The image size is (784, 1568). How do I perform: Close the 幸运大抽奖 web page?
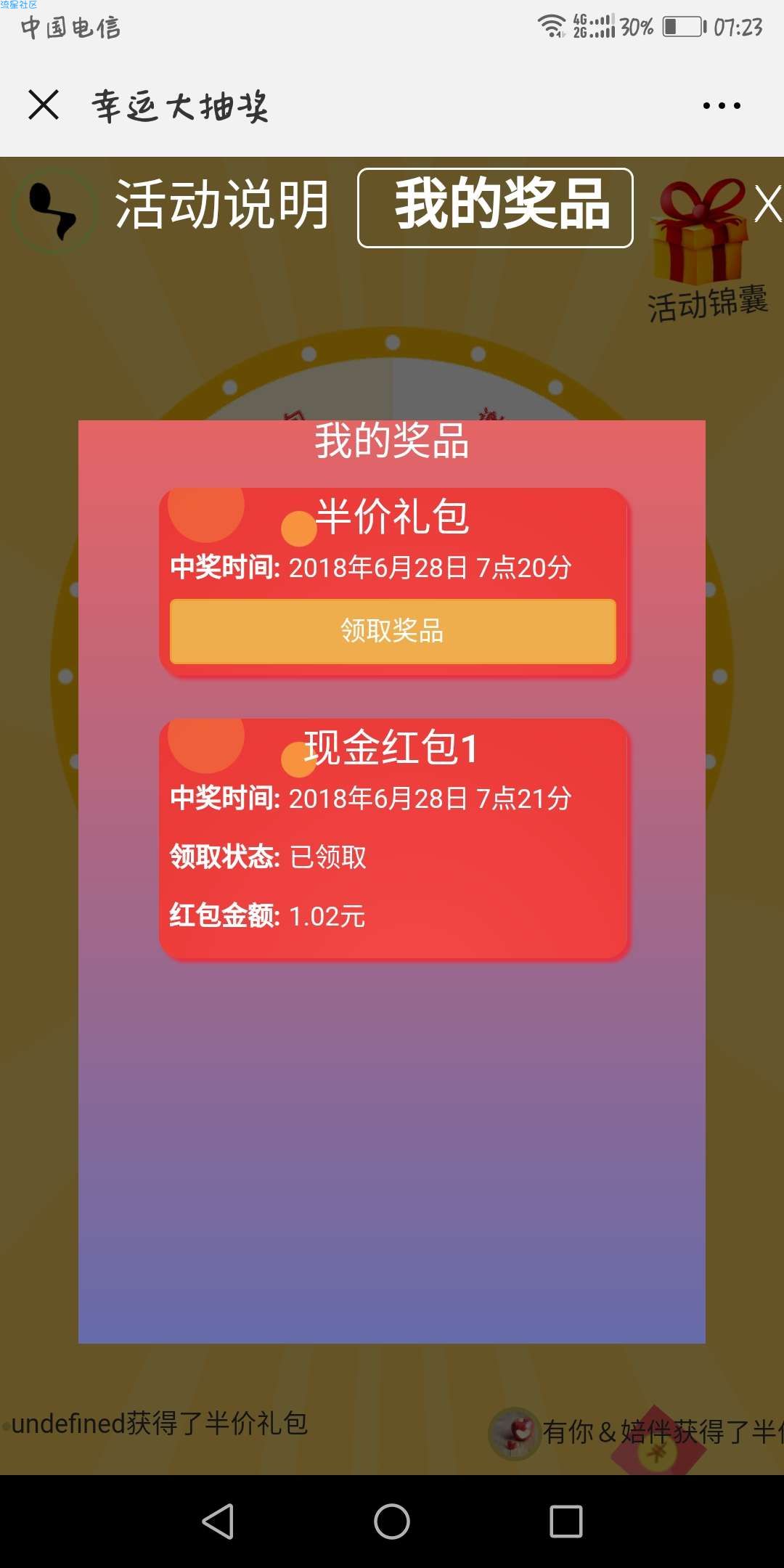click(44, 105)
